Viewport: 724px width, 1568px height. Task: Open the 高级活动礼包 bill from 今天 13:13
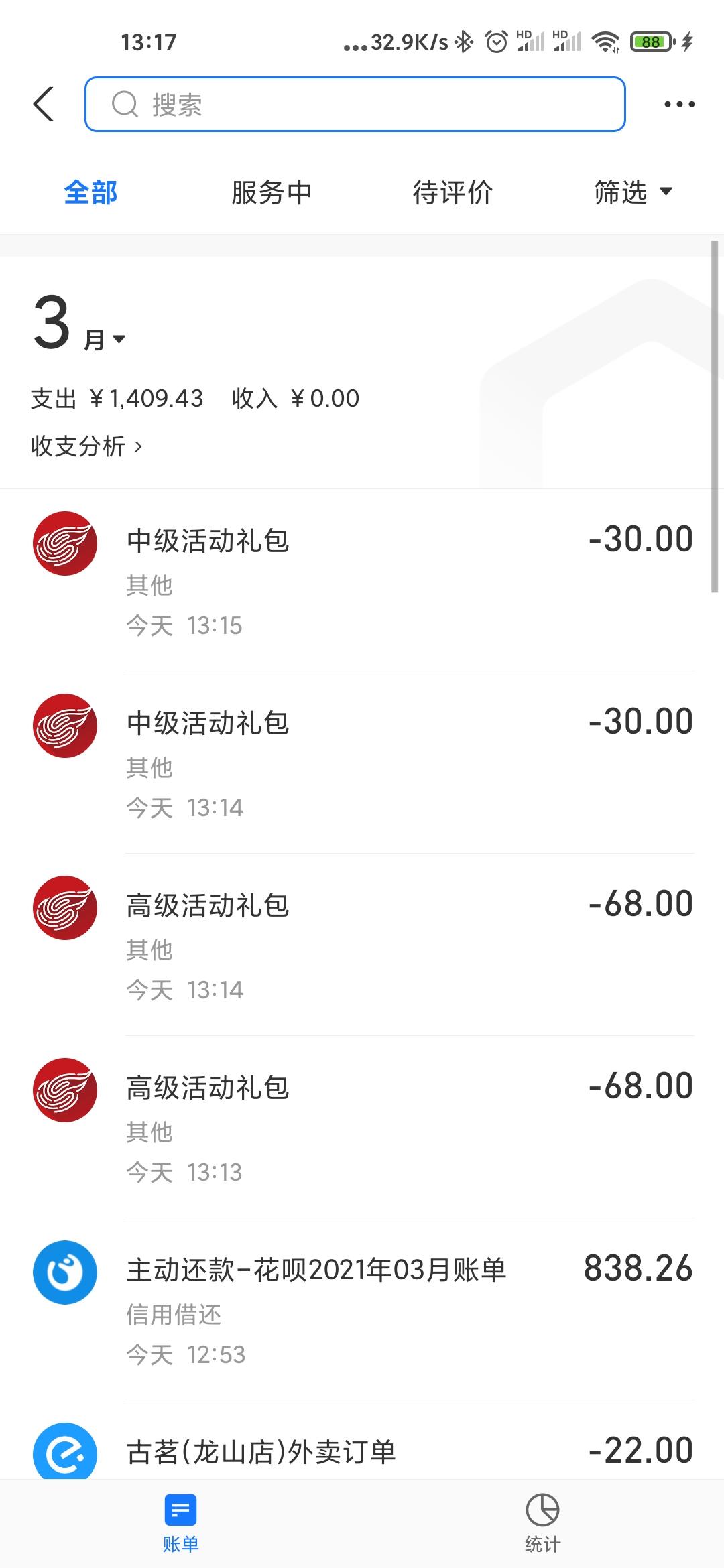362,1127
